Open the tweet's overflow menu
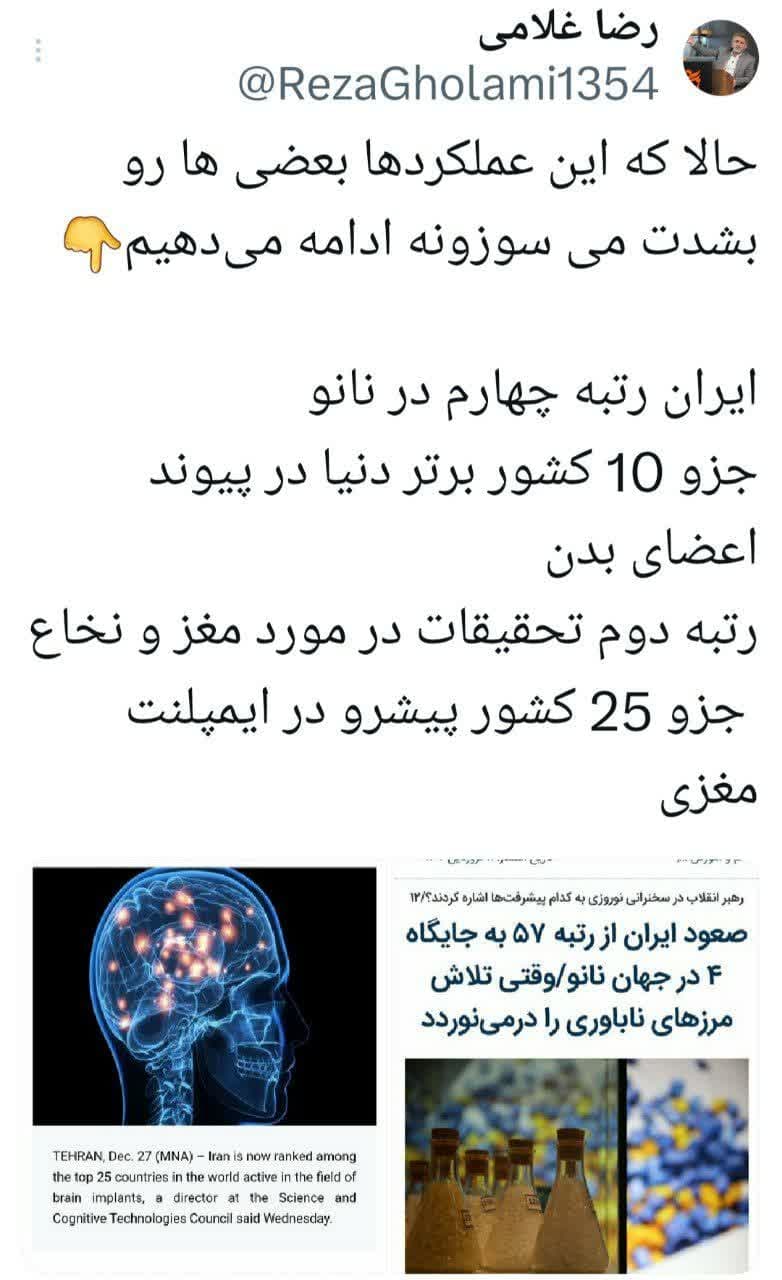This screenshot has width=782, height=1280. pos(39,51)
